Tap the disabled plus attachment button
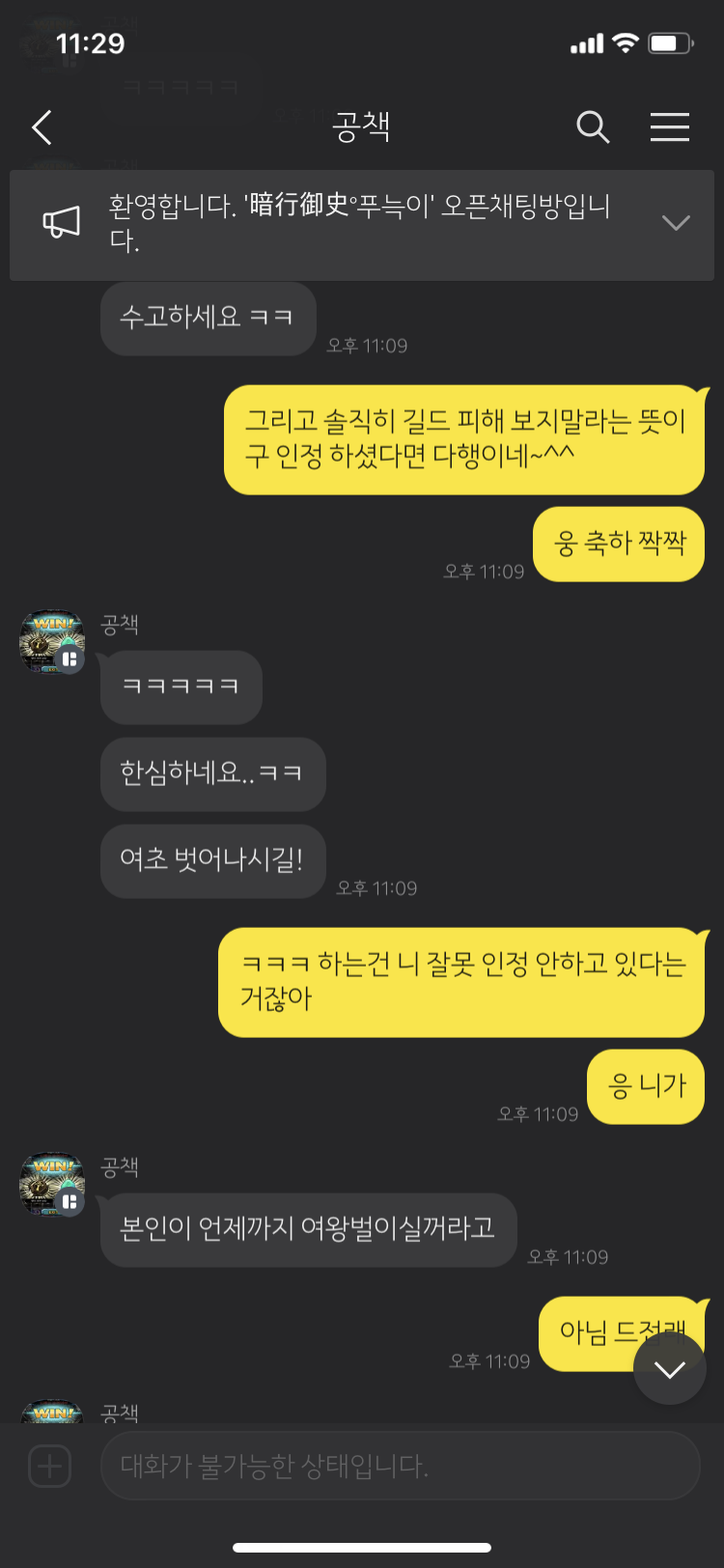This screenshot has width=724, height=1568. pos(50,1466)
